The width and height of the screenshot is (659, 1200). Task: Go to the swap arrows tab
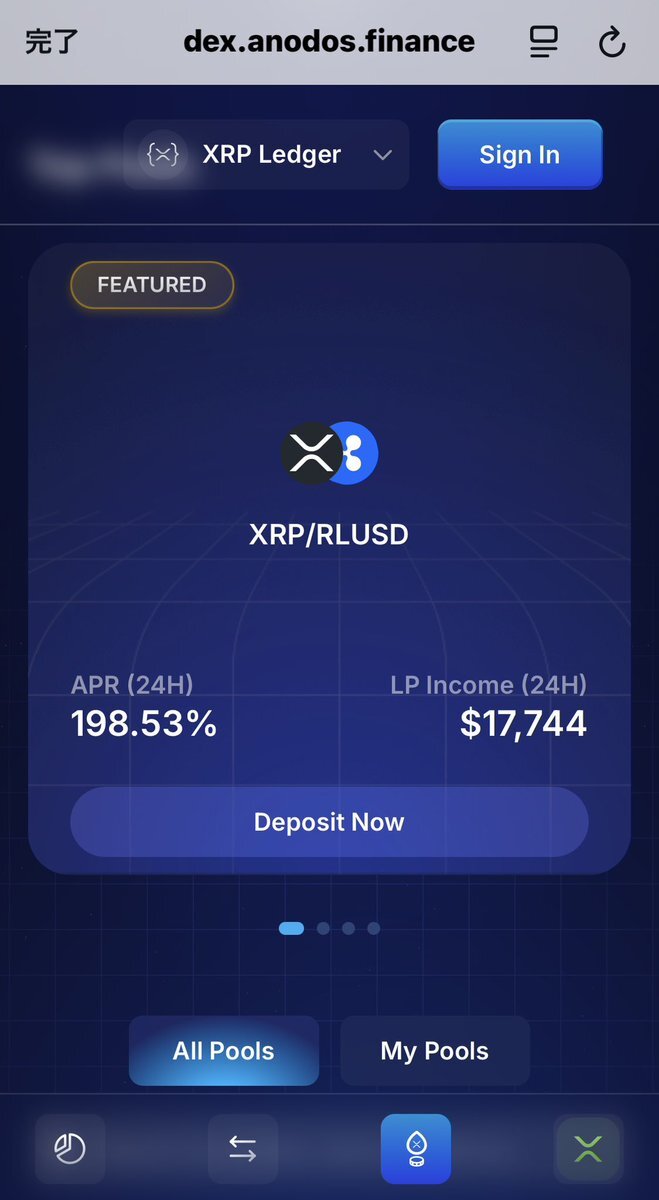(243, 1149)
